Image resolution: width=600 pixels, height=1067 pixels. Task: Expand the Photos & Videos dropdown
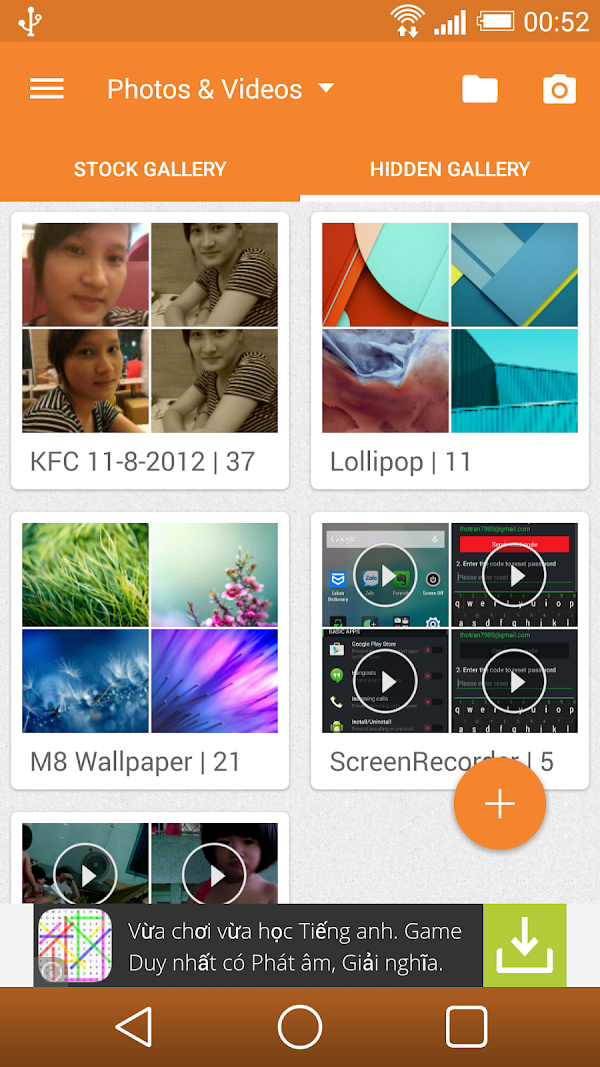[x=220, y=89]
